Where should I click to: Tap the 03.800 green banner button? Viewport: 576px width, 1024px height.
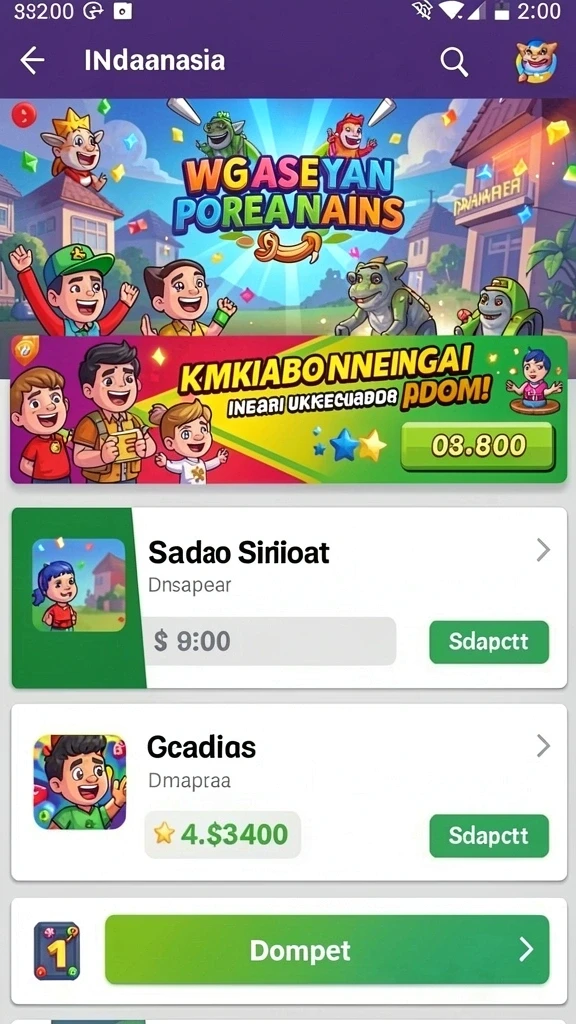point(478,446)
